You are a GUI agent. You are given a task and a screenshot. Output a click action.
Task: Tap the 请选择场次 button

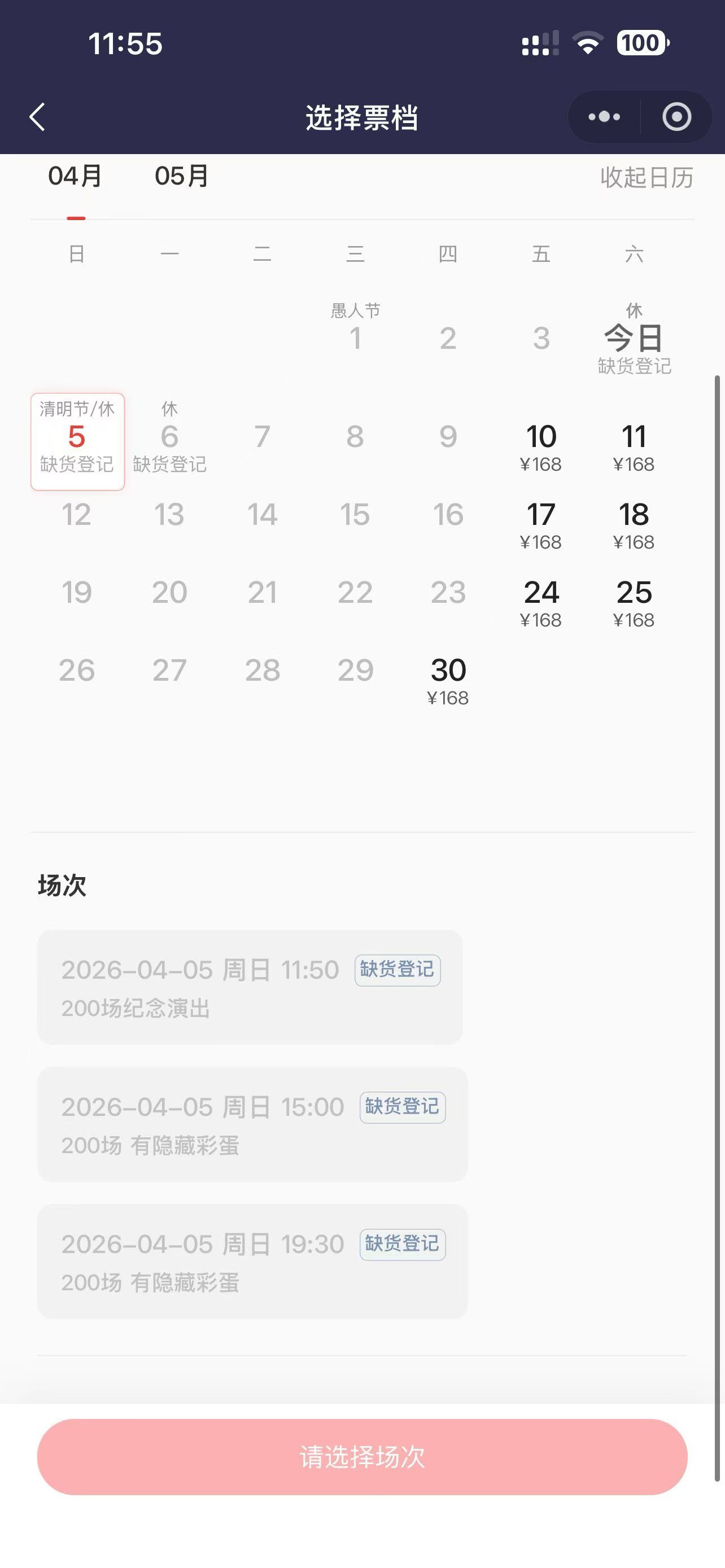click(362, 1457)
